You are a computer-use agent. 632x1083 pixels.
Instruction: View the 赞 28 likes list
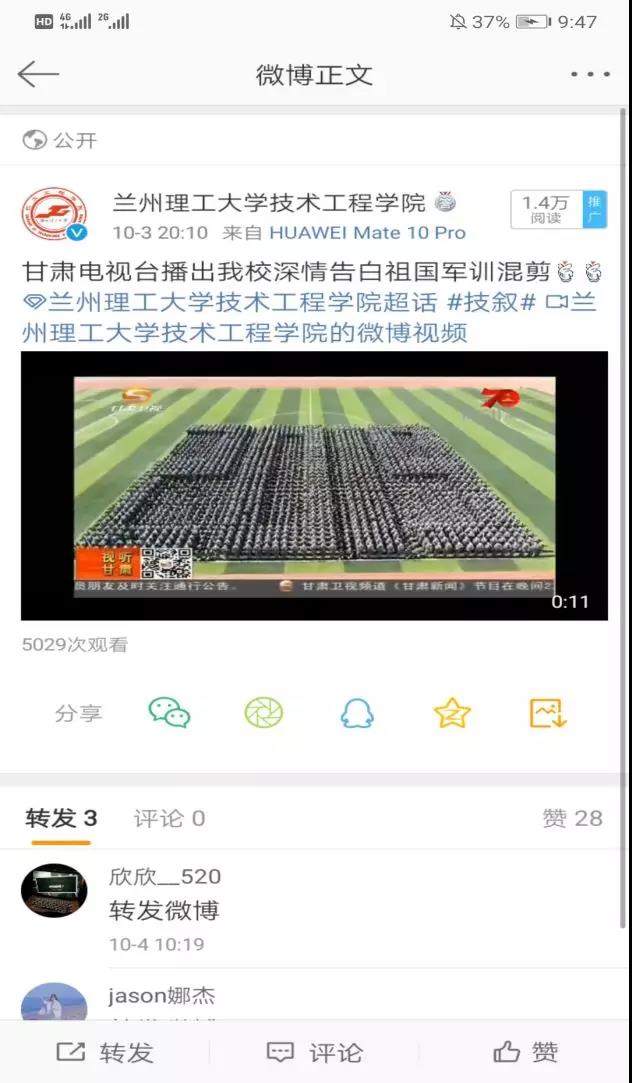point(572,819)
